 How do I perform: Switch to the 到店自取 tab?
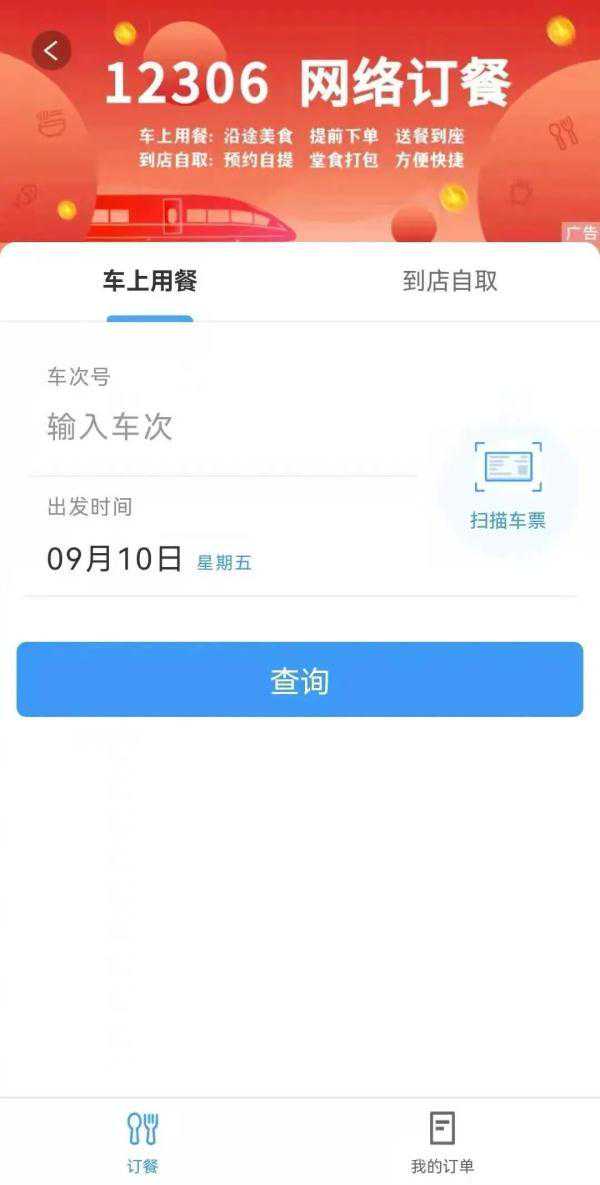[449, 281]
